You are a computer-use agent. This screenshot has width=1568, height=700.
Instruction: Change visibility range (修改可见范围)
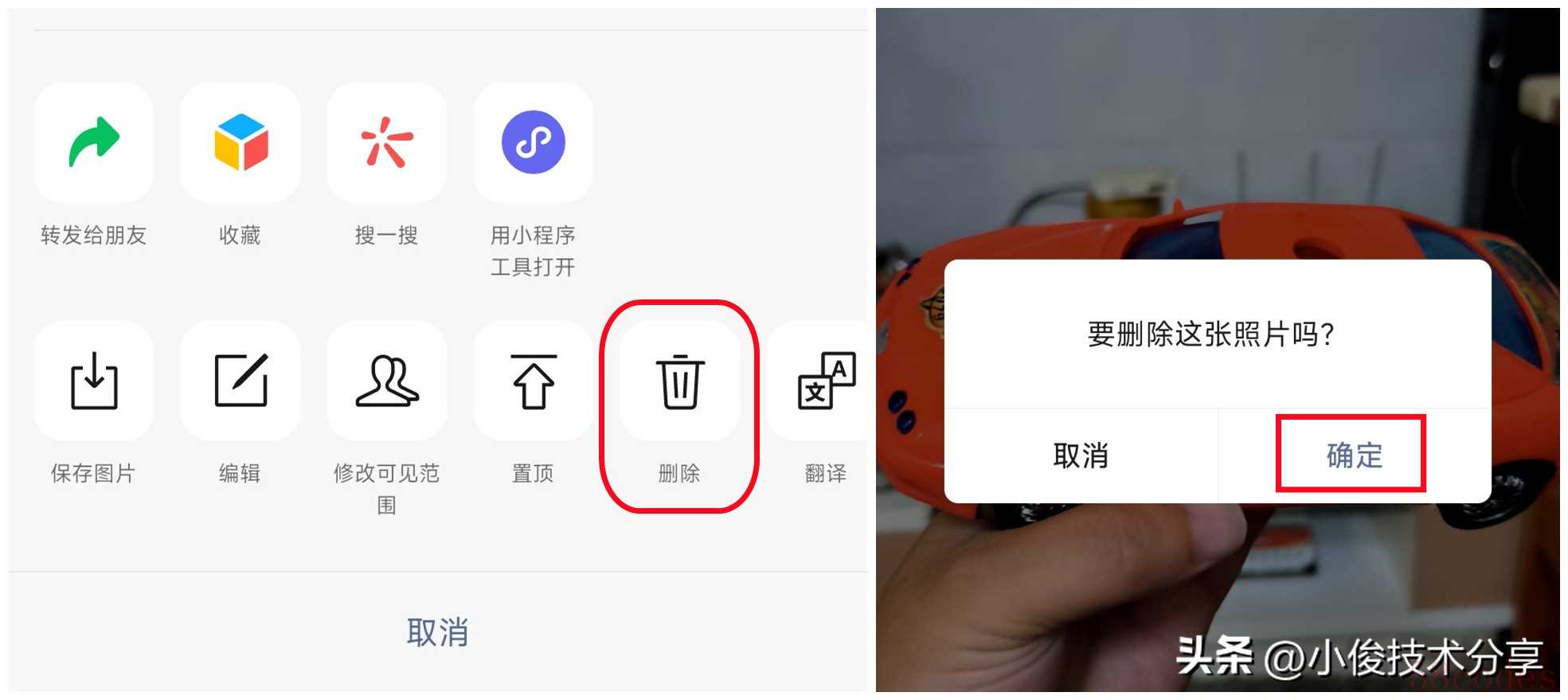click(387, 381)
